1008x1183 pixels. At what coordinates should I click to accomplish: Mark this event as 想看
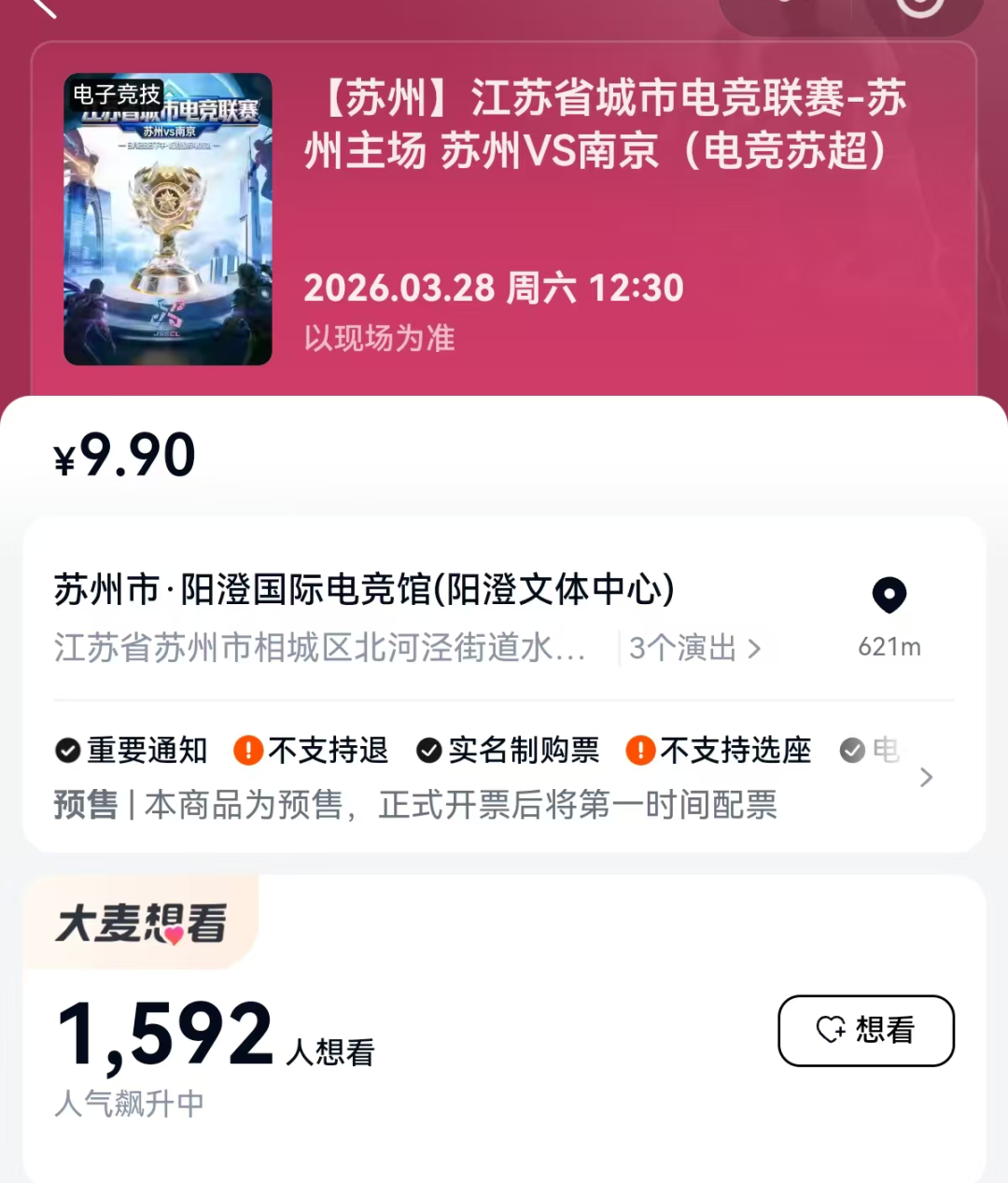pyautogui.click(x=865, y=1030)
